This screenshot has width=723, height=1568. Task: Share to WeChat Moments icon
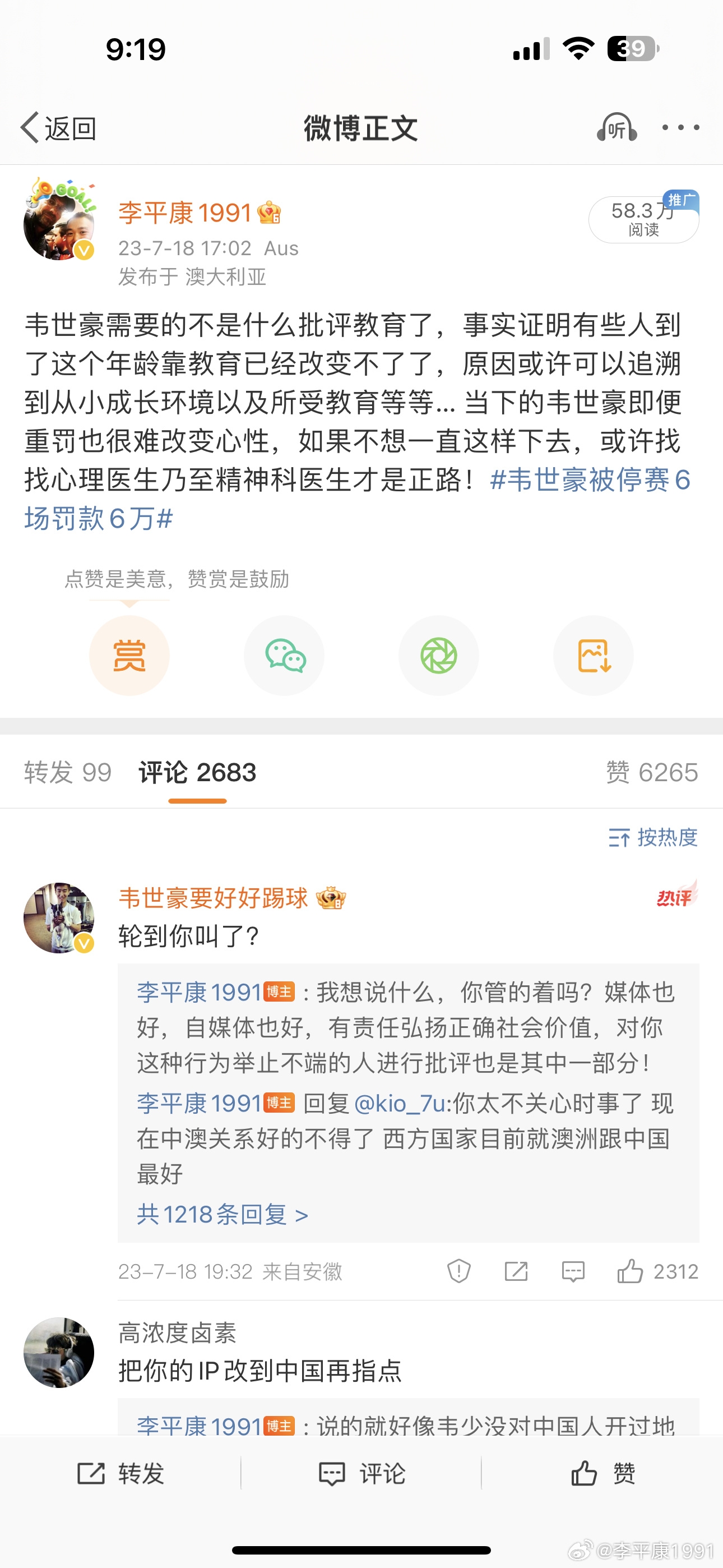pos(439,656)
